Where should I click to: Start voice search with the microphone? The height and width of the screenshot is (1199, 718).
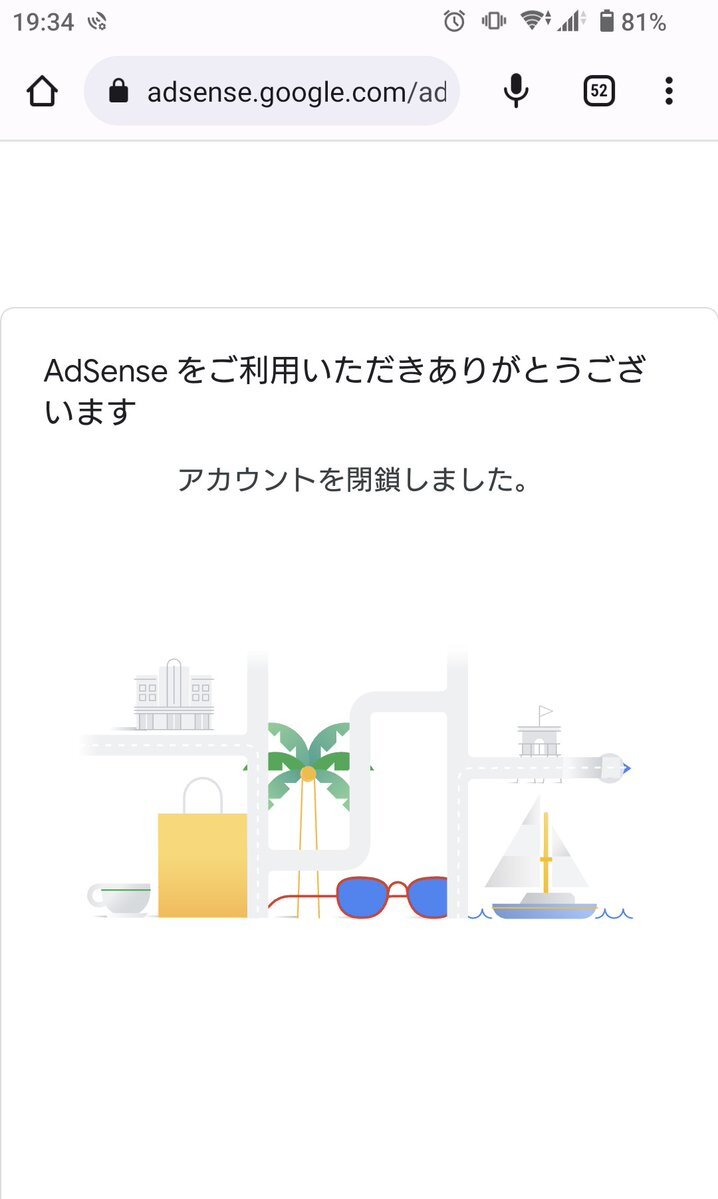click(x=516, y=91)
